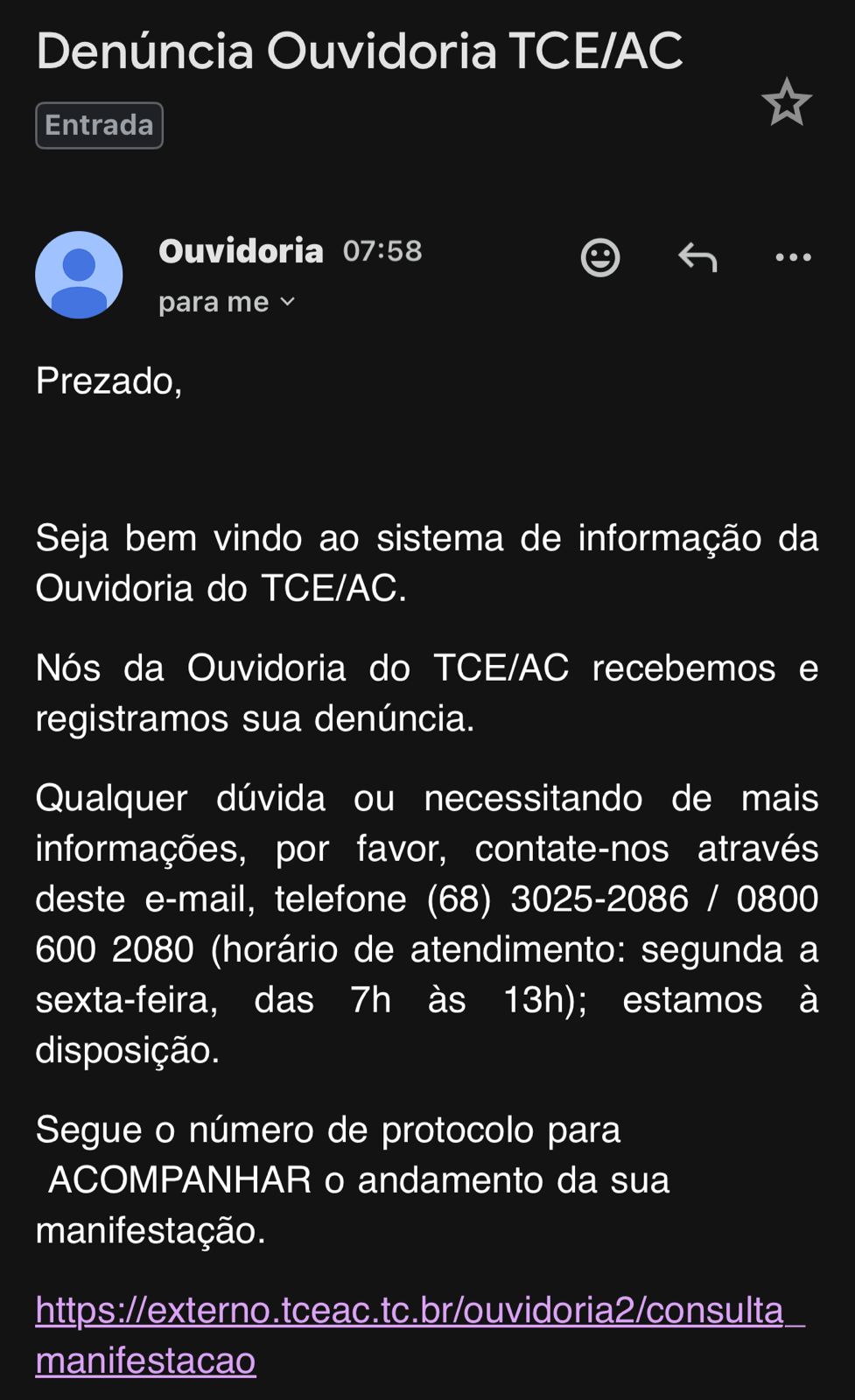Viewport: 855px width, 1400px height.
Task: Reply to Ouvidoria's email
Action: click(x=697, y=257)
